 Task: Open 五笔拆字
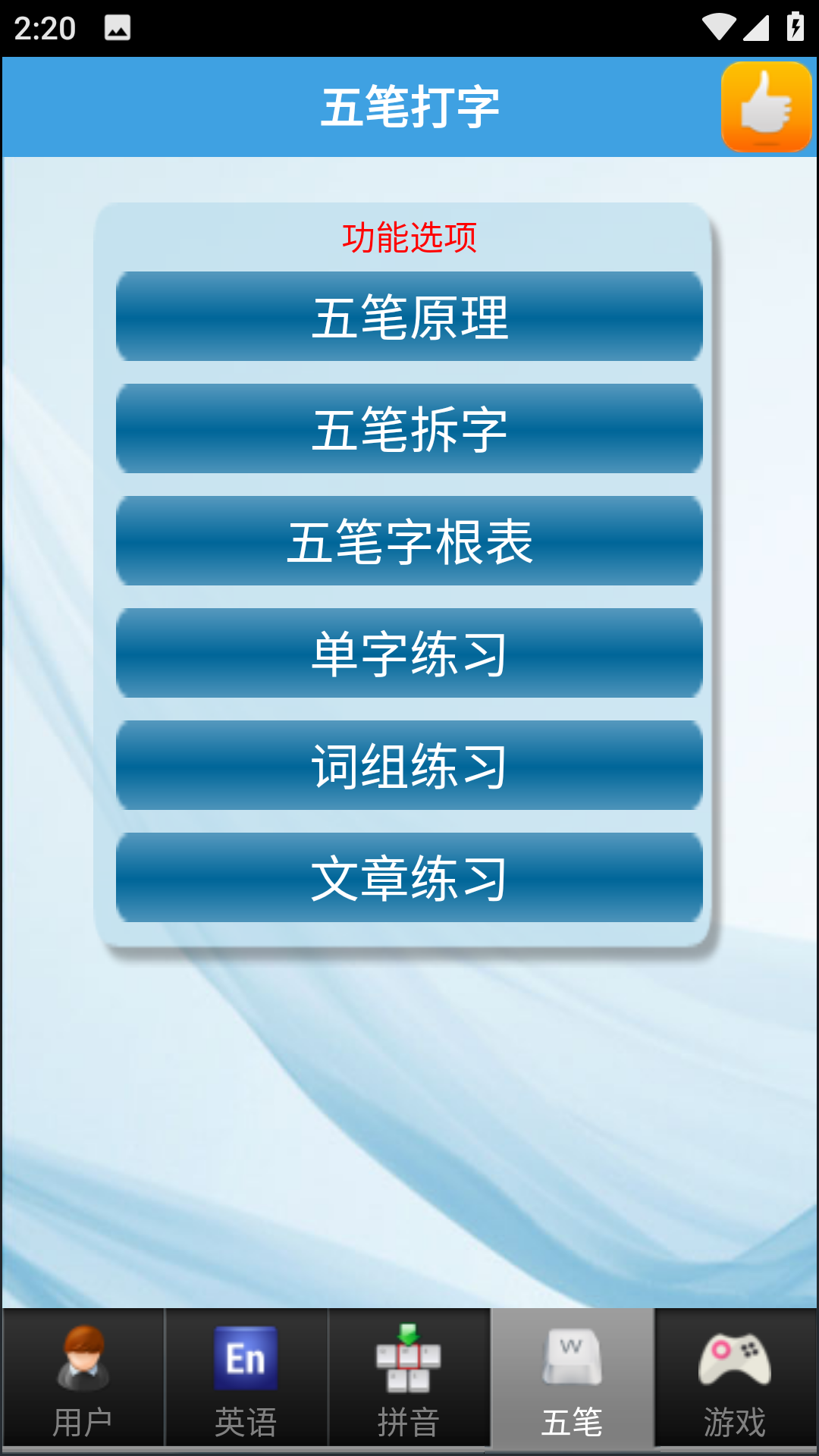[x=409, y=428]
